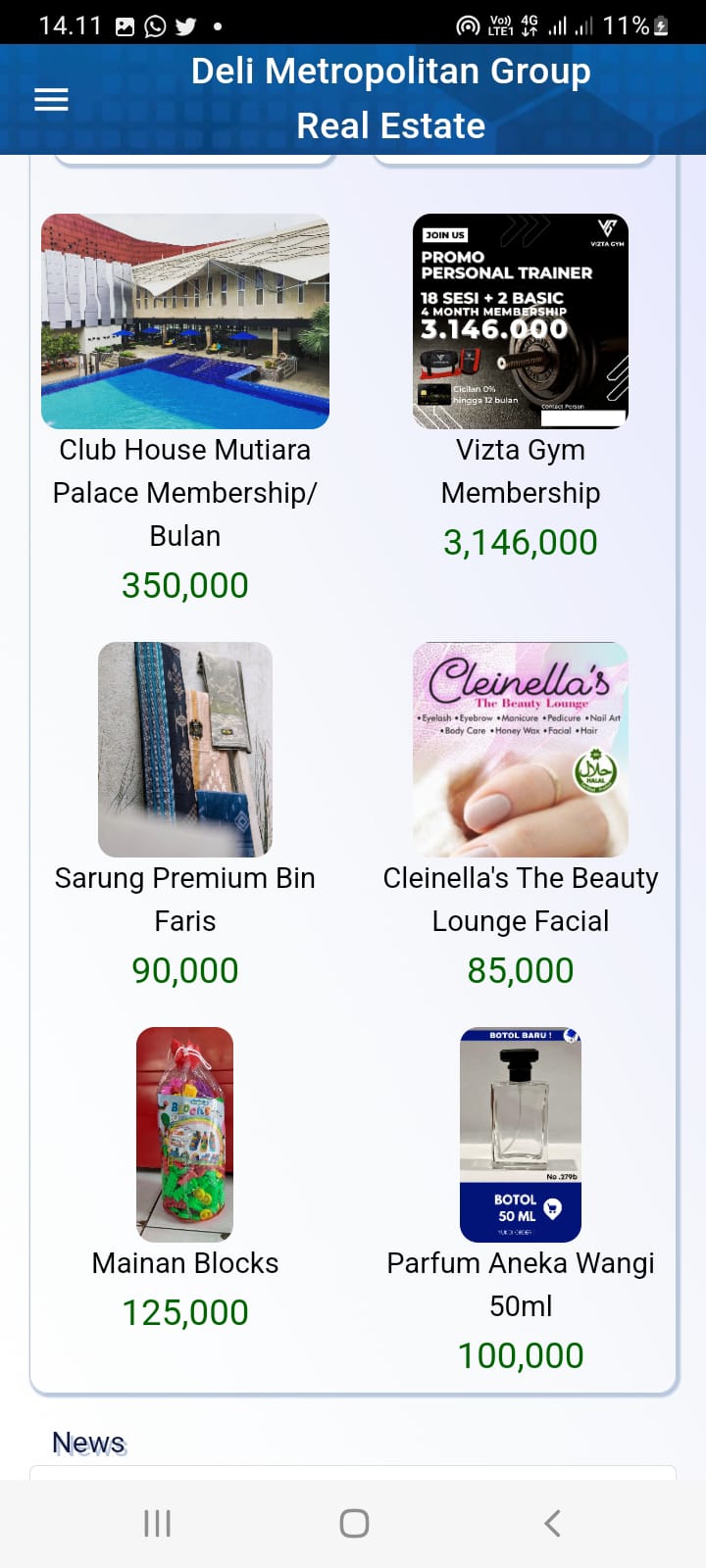Image resolution: width=706 pixels, height=1568 pixels.
Task: Tap the system home button
Action: (x=354, y=1523)
